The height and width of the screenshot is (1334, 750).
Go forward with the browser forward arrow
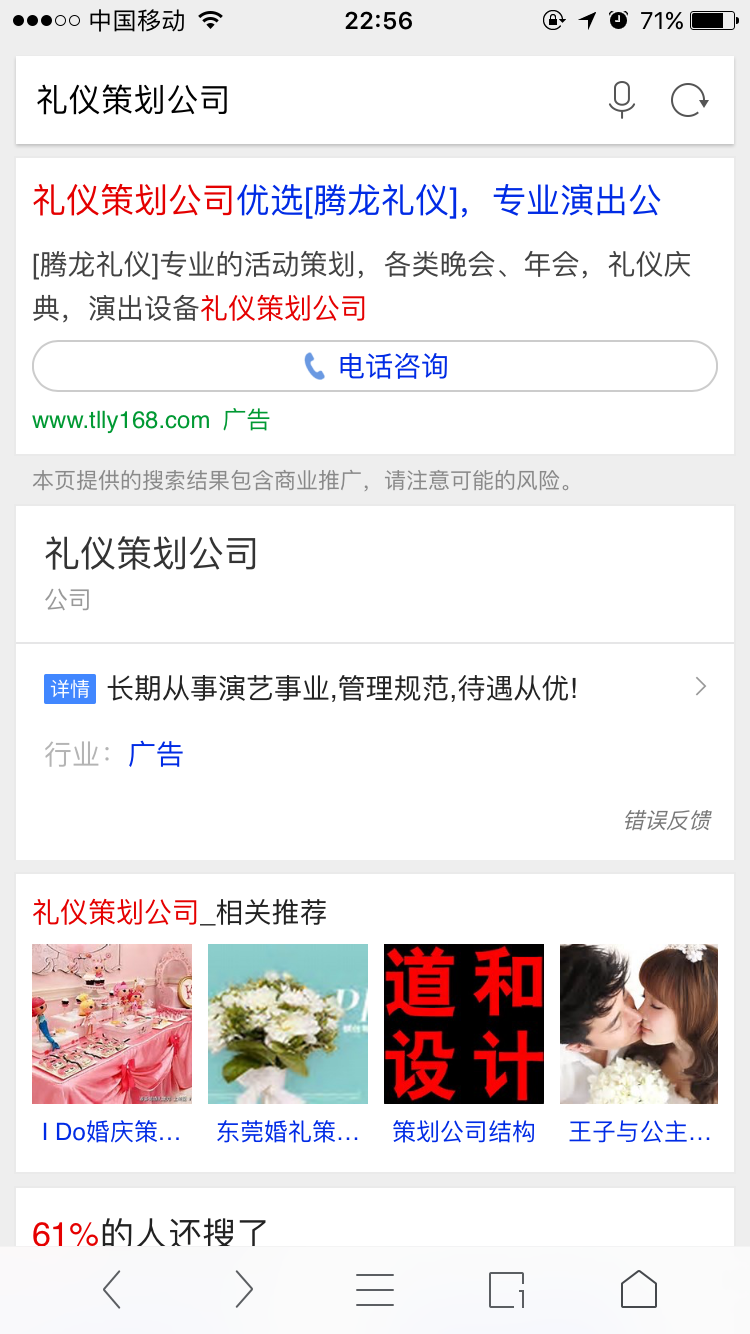tap(243, 1290)
